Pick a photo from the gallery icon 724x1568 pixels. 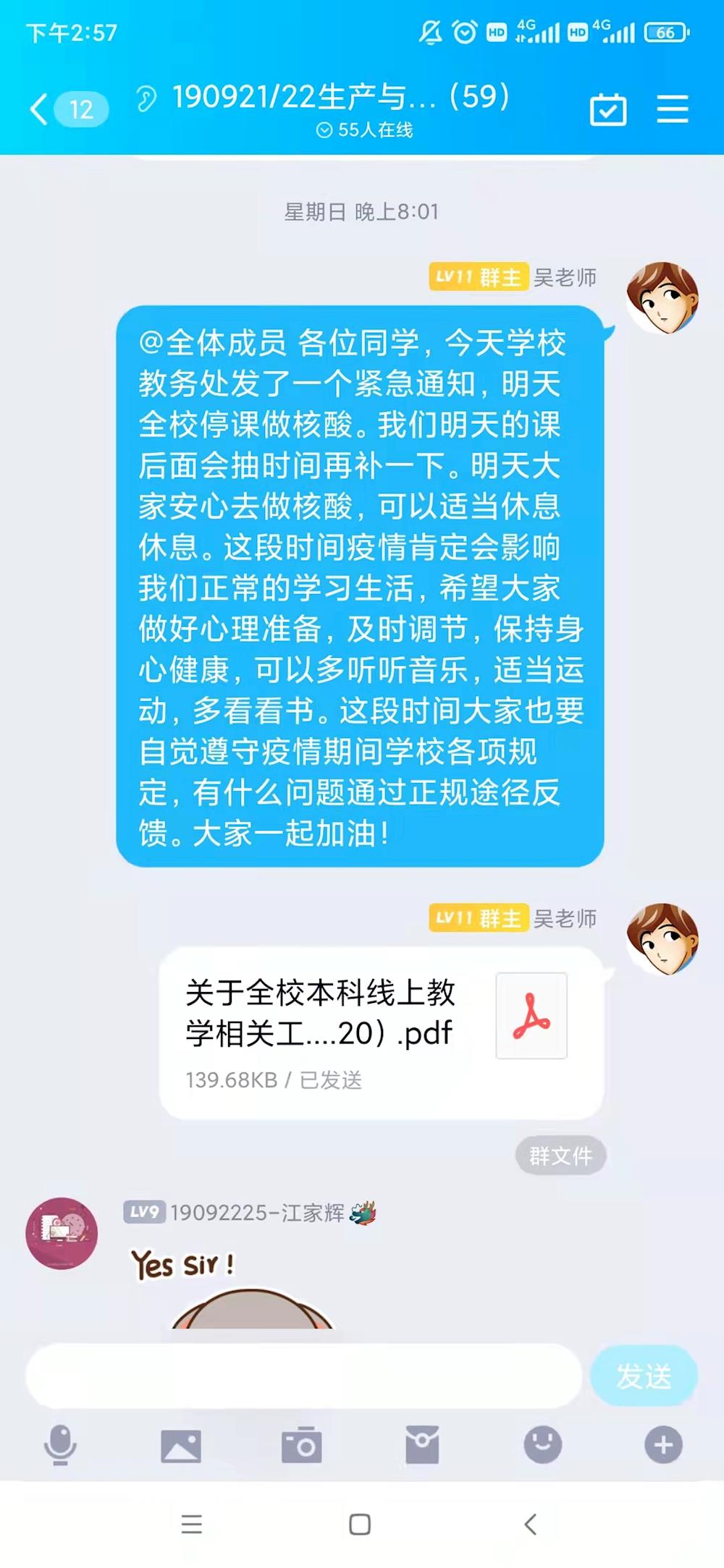click(181, 1445)
